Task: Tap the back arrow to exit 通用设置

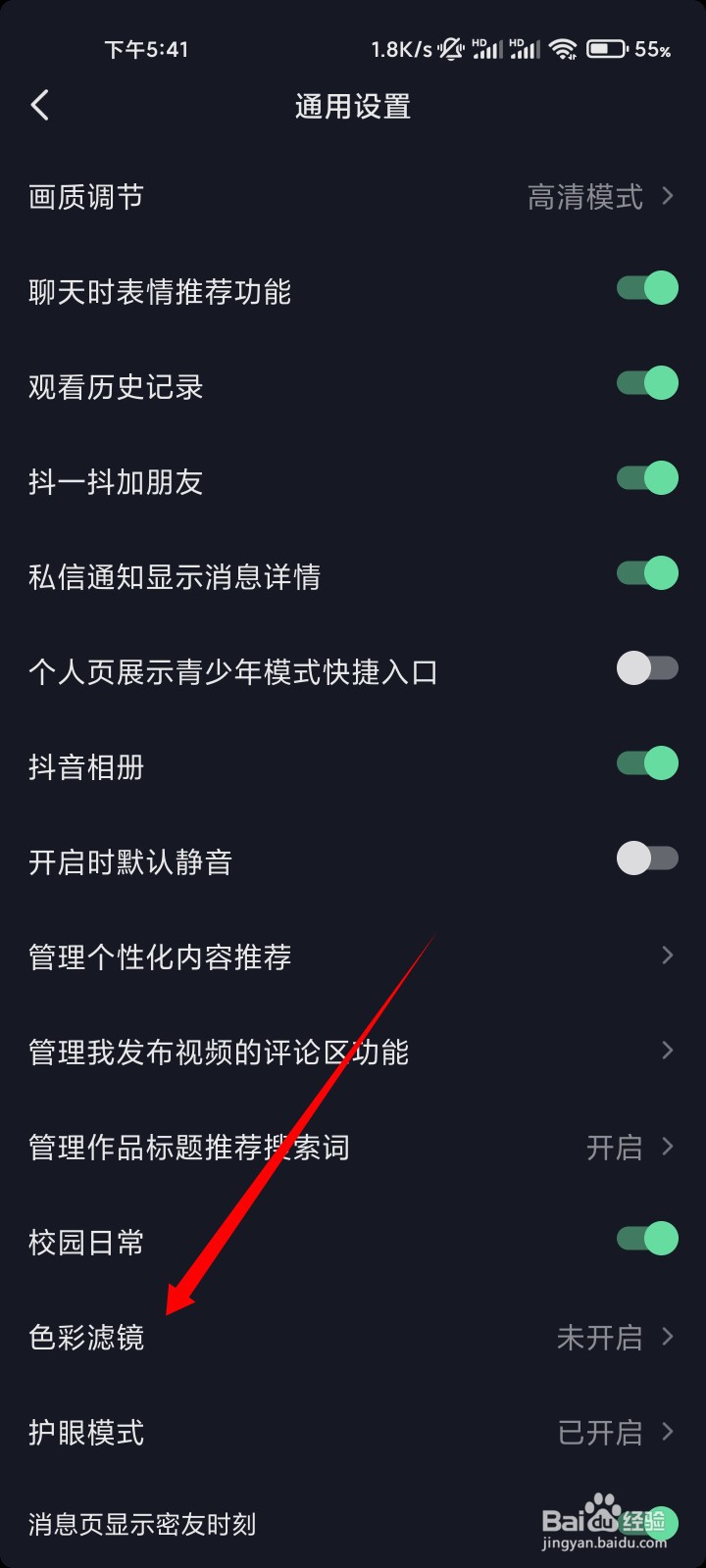Action: [x=39, y=105]
